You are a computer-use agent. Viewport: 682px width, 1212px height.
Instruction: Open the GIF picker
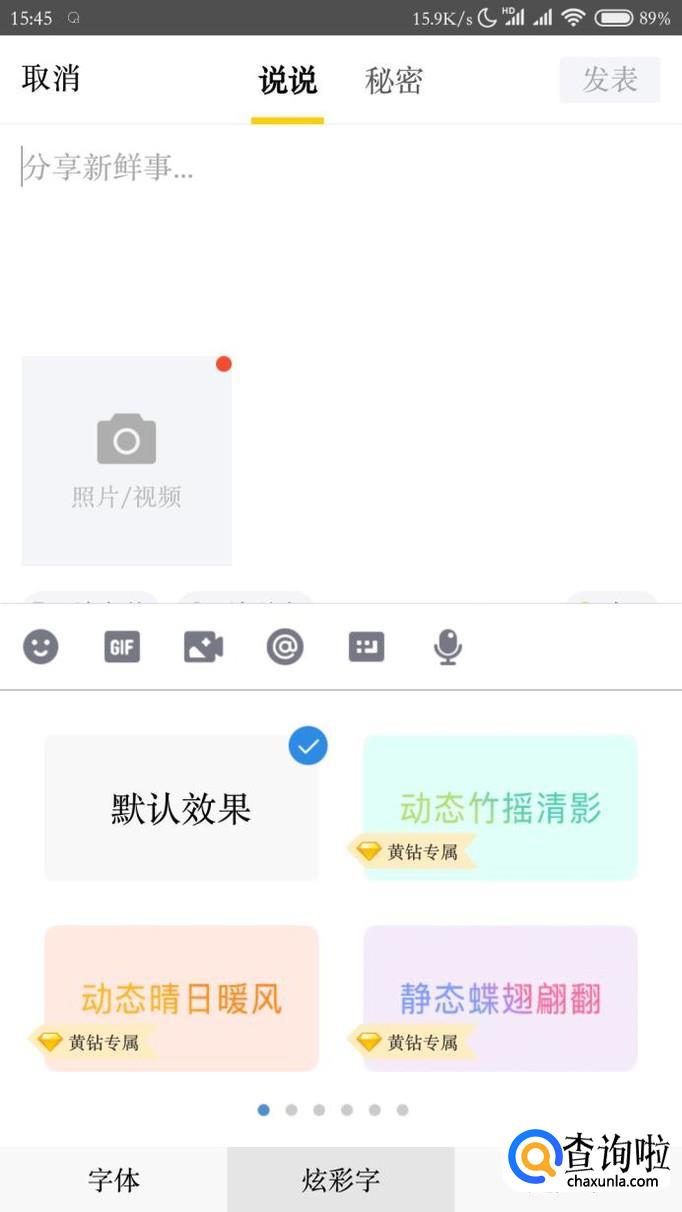point(122,647)
